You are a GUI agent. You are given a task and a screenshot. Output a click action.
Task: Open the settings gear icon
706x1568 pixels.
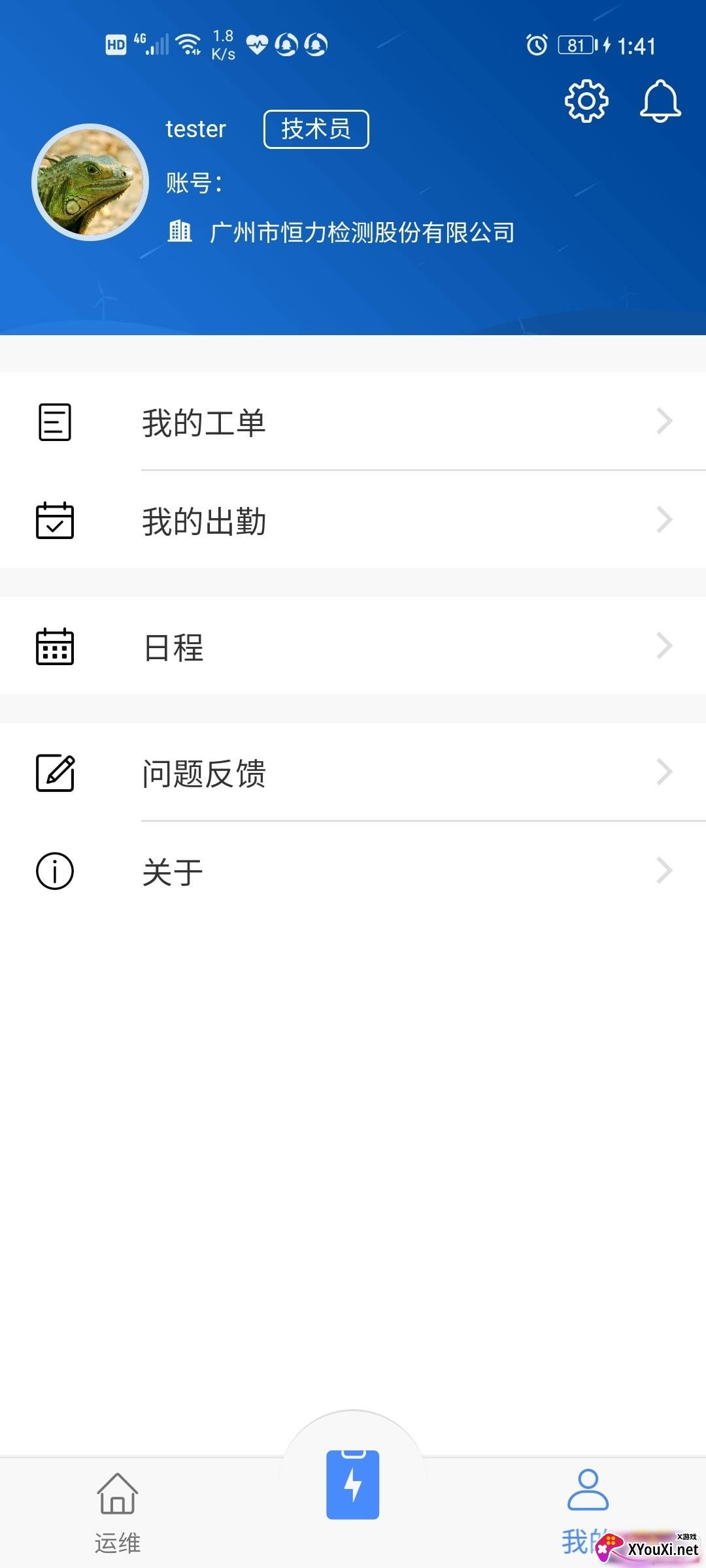(586, 101)
